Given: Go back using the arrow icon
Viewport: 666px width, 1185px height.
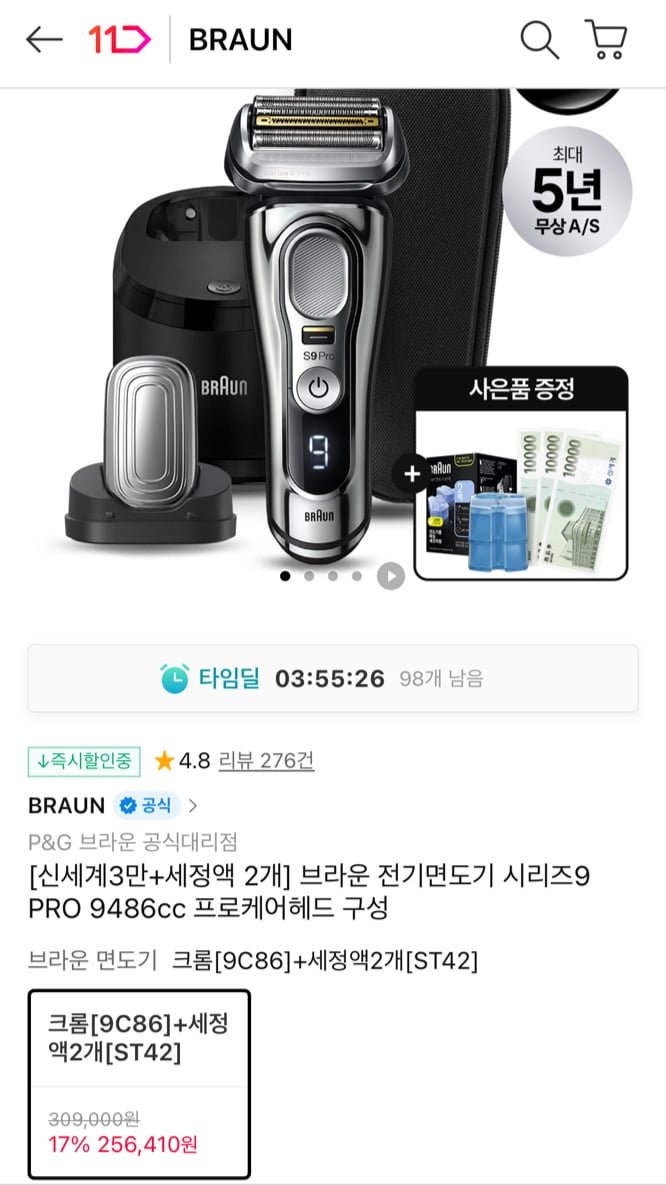Looking at the screenshot, I should [44, 40].
